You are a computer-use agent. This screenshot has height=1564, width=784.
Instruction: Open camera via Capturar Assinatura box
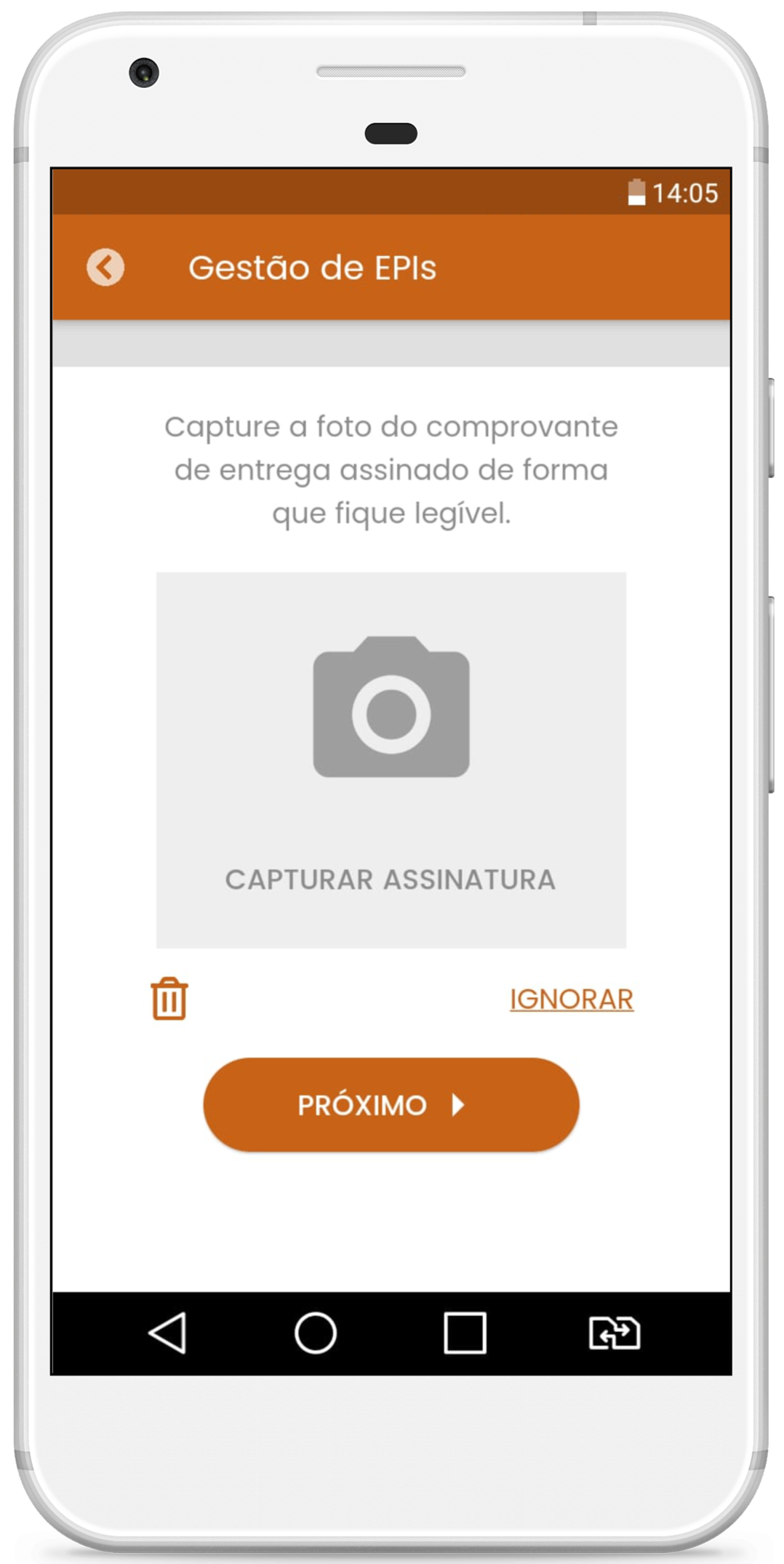point(391,759)
